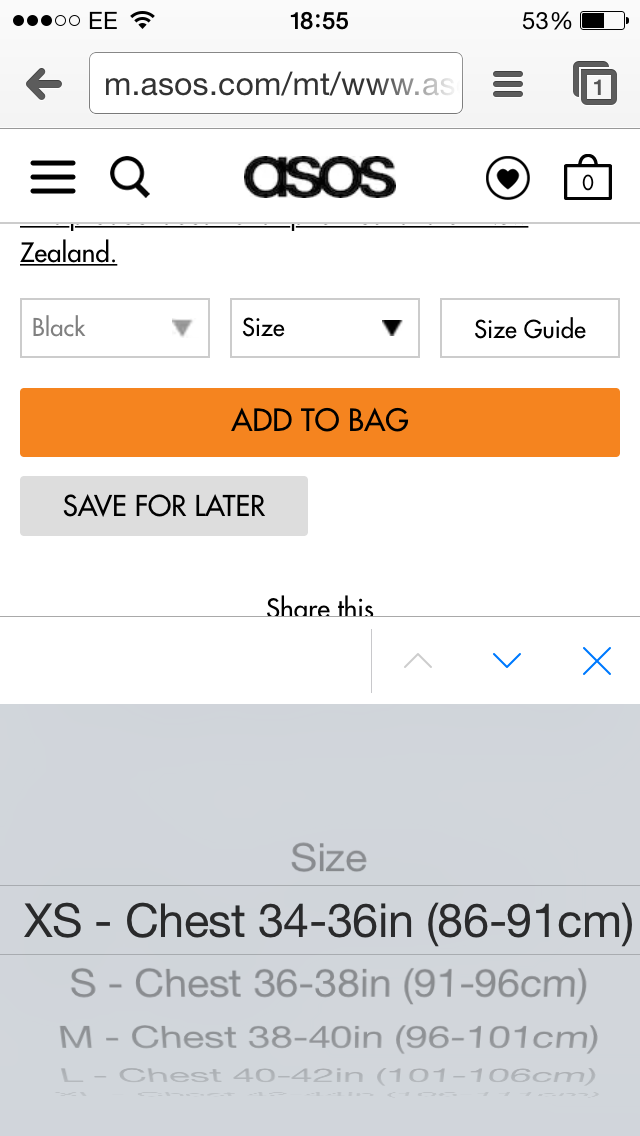
Task: Expand the Size dropdown
Action: point(325,328)
